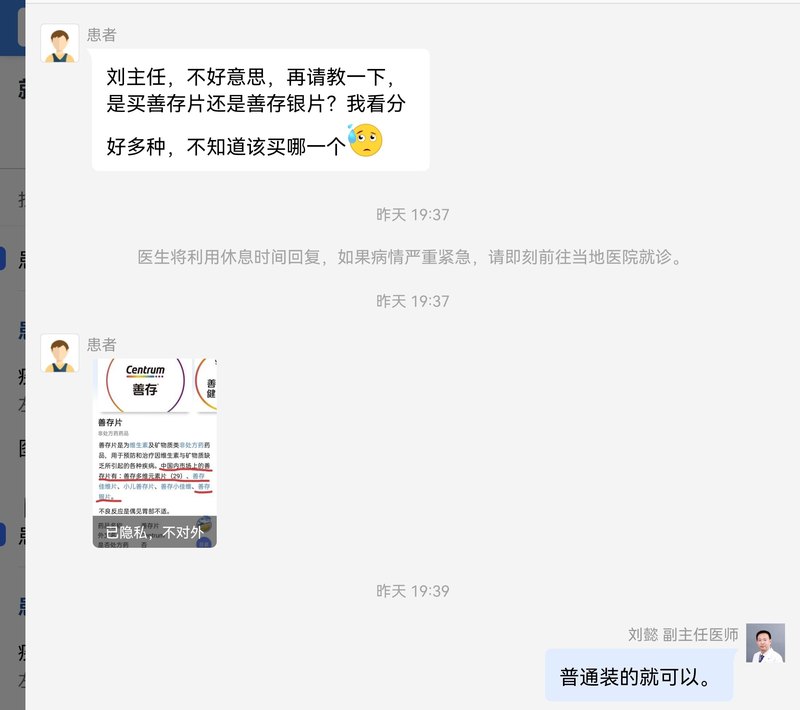Open the Centrum 善存片 image sent by patient
The width and height of the screenshot is (800, 710).
[x=155, y=452]
